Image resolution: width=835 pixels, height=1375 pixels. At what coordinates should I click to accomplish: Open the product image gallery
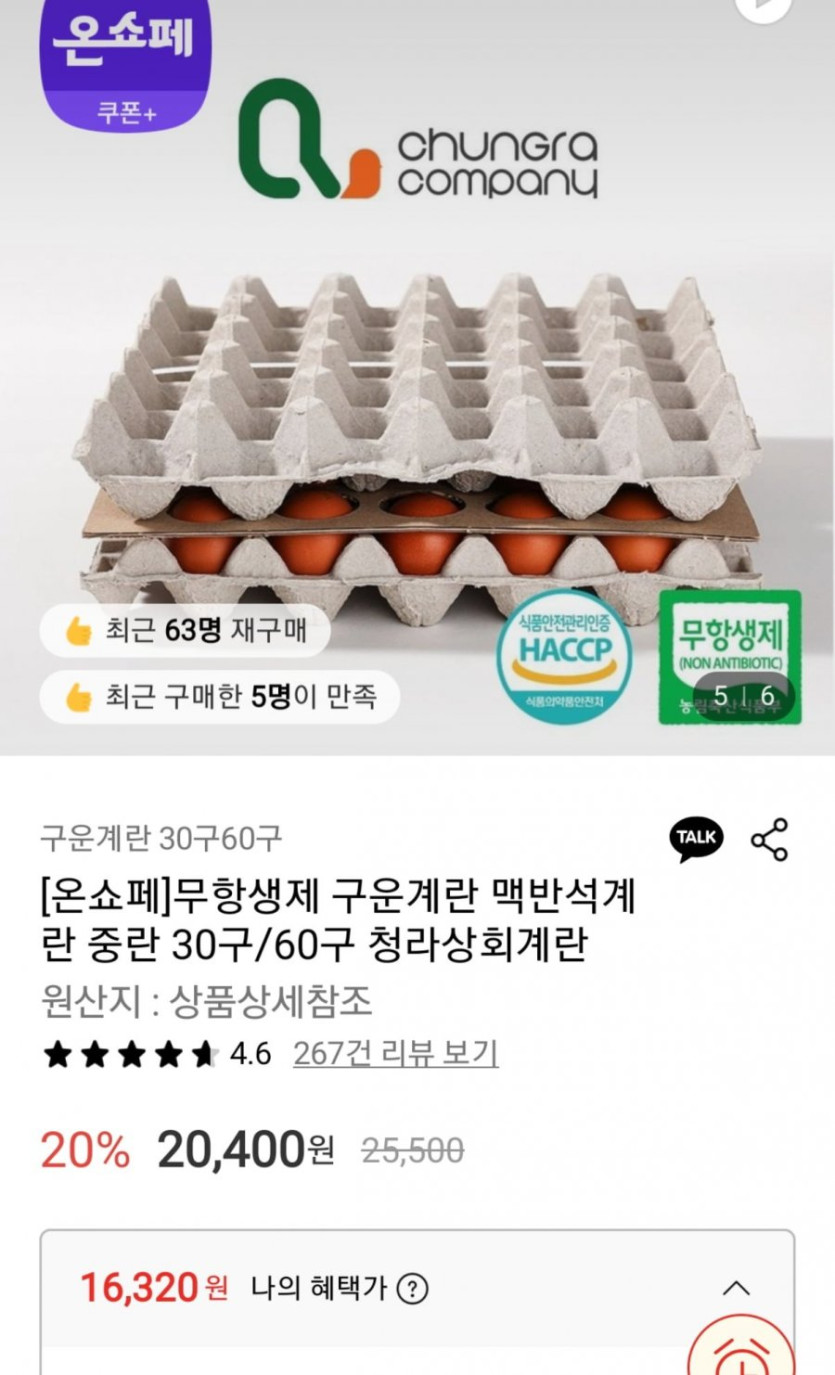point(417,377)
